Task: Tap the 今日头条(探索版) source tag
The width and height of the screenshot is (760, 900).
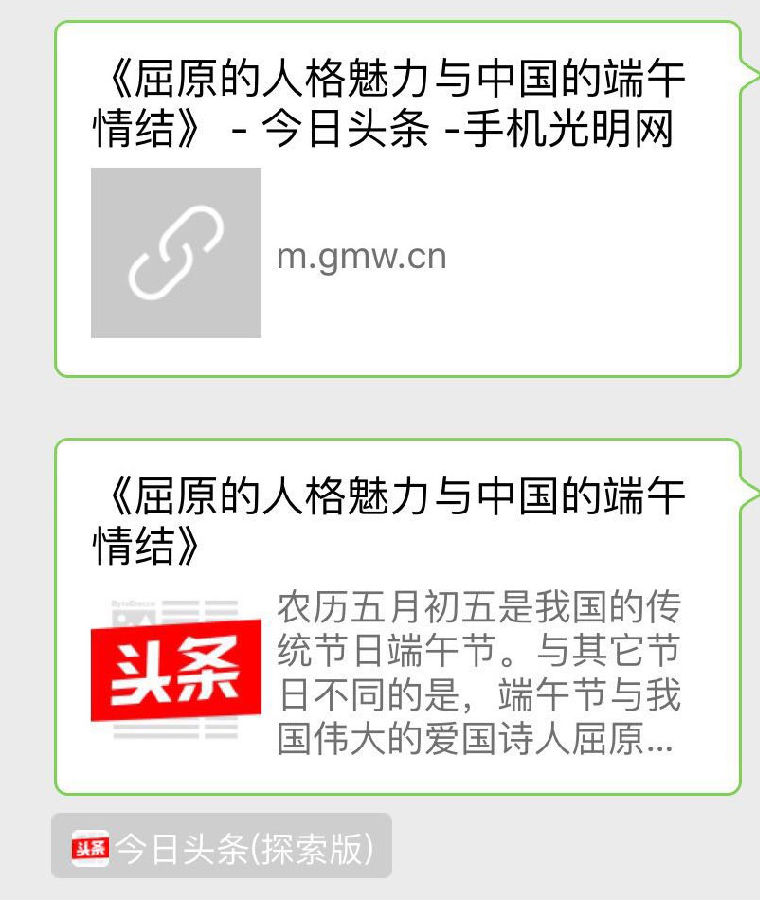Action: (x=222, y=847)
